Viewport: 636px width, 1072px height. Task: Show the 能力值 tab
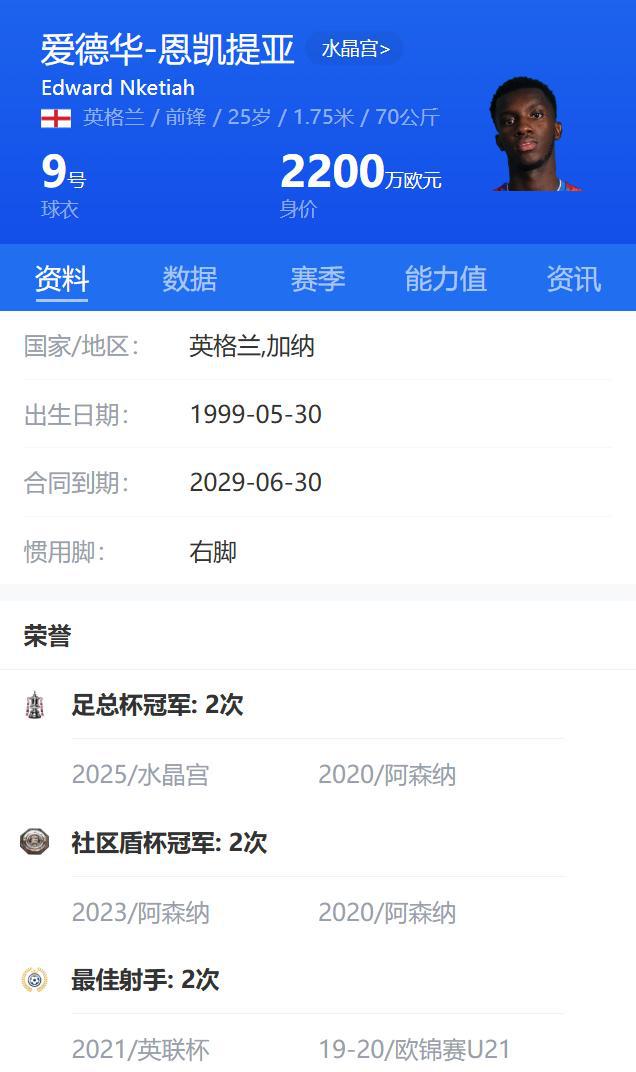click(445, 278)
